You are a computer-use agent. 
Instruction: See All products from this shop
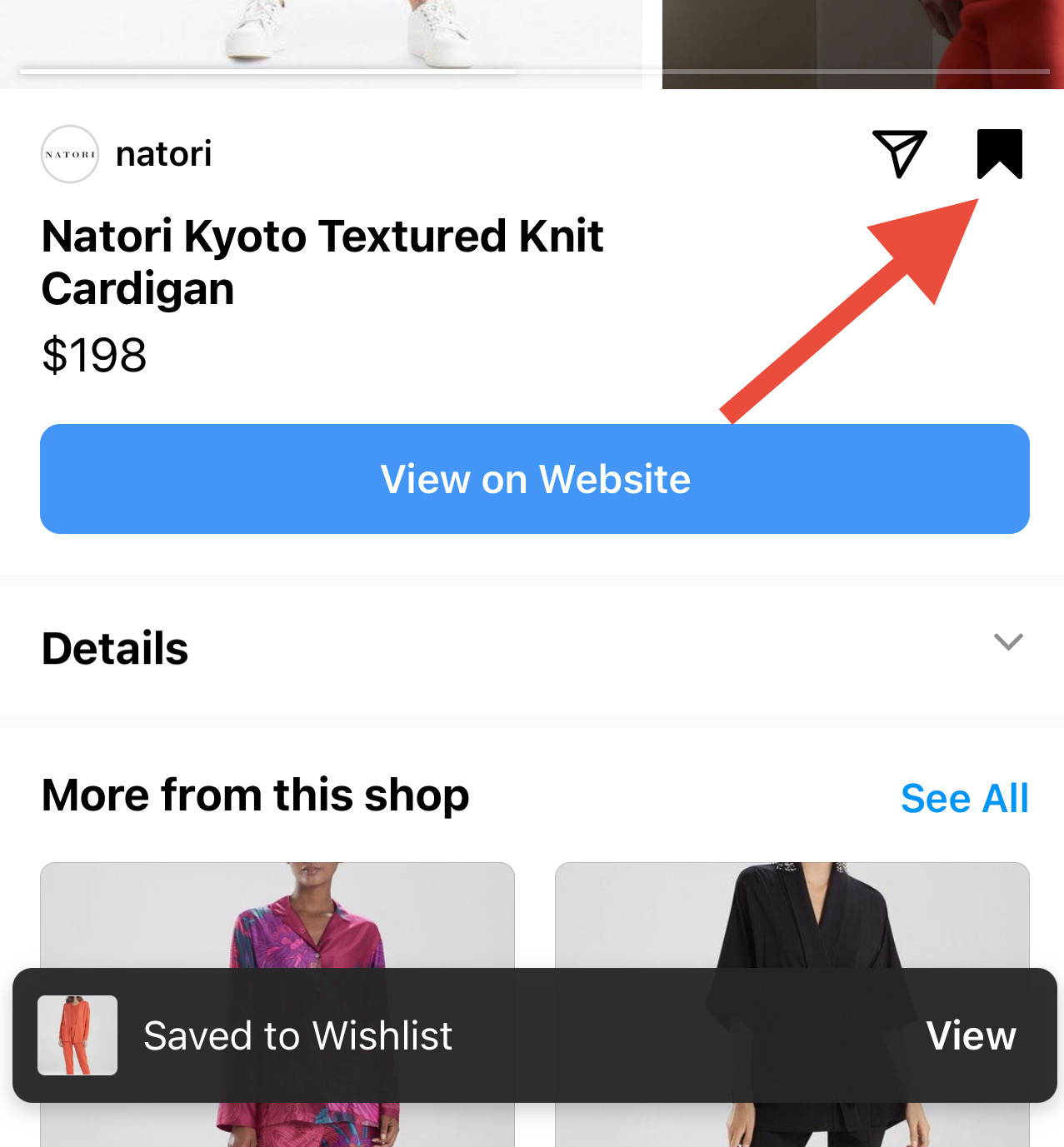pyautogui.click(x=964, y=798)
